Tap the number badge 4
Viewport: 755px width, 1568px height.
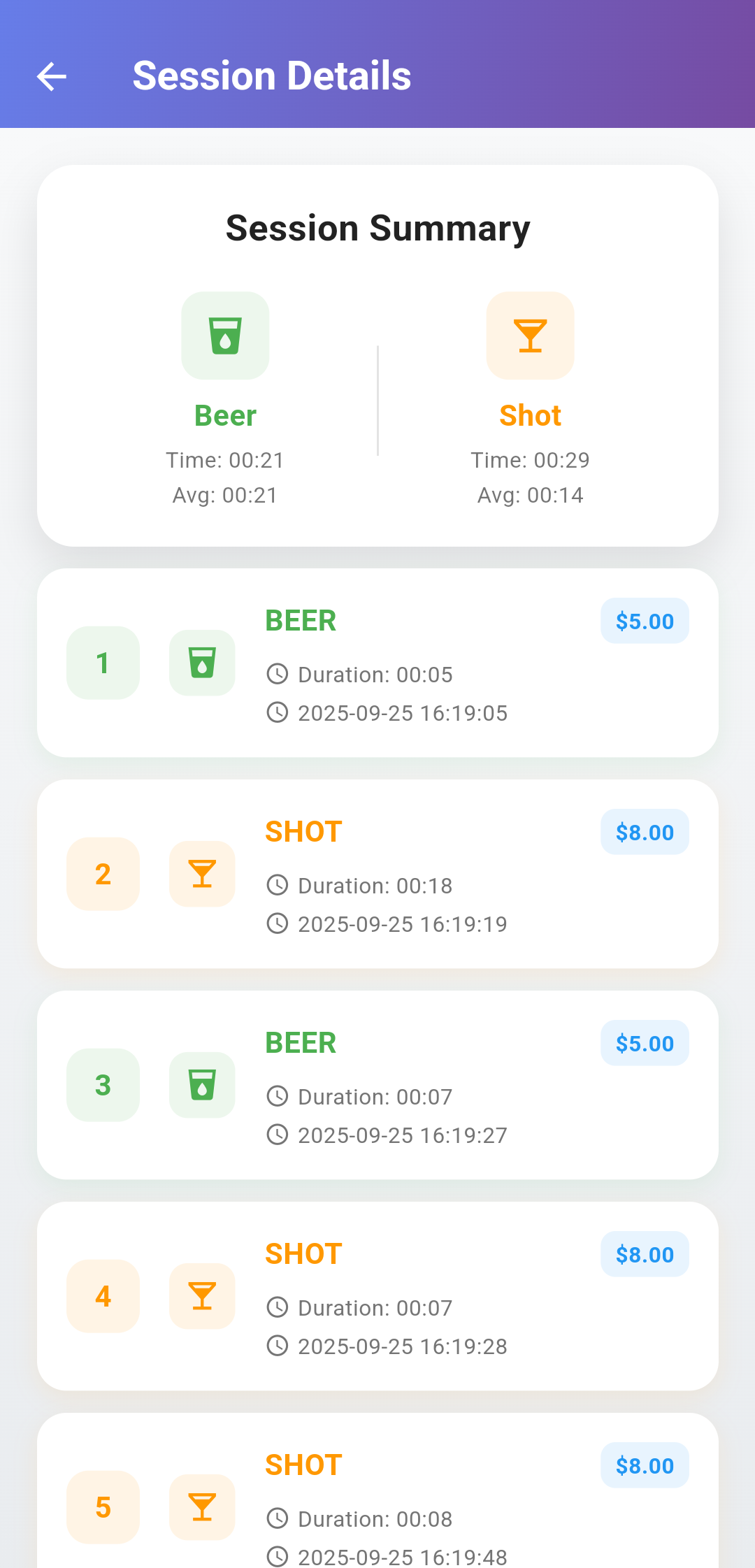[102, 1295]
